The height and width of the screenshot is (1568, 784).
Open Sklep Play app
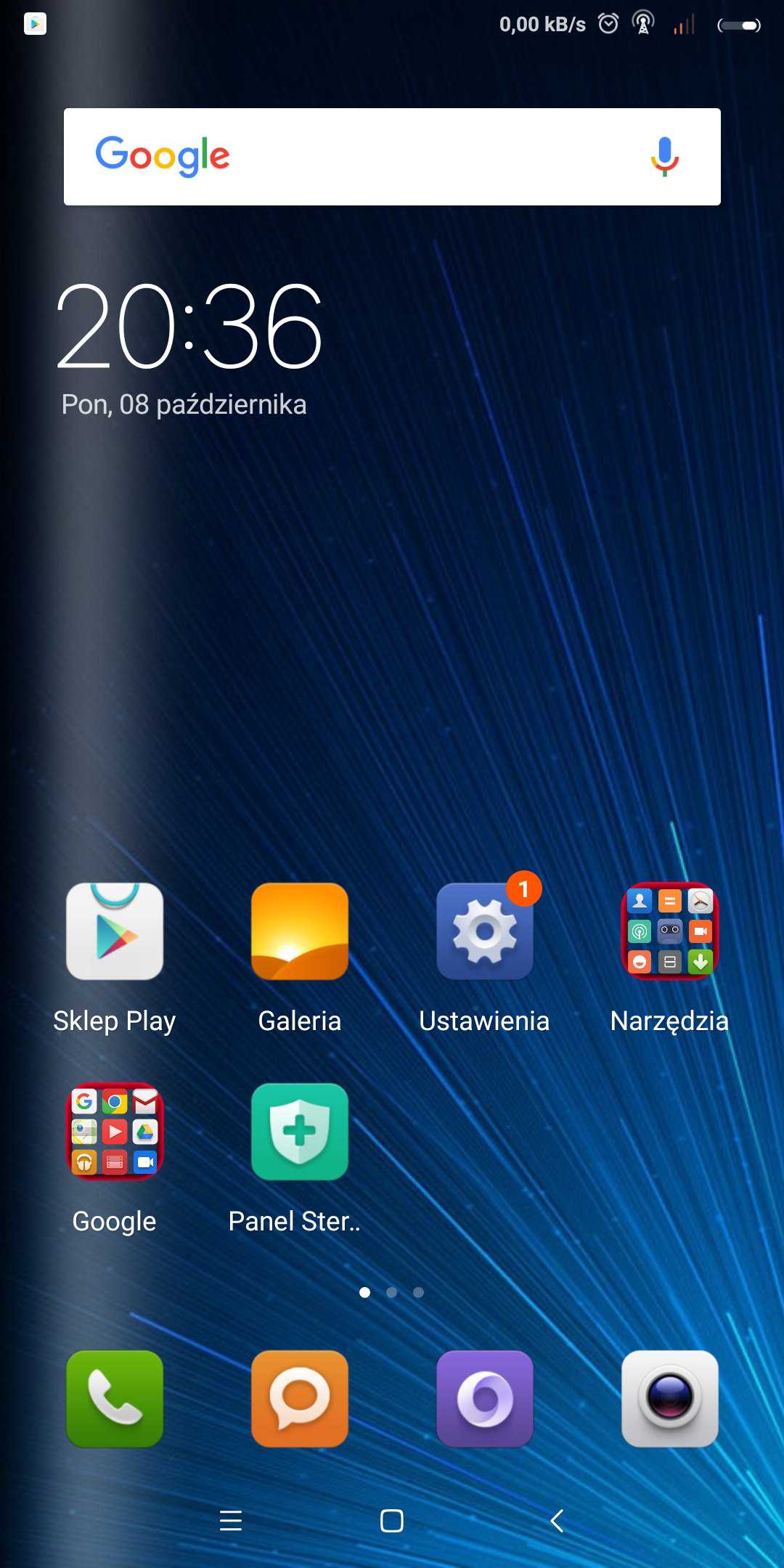tap(115, 931)
